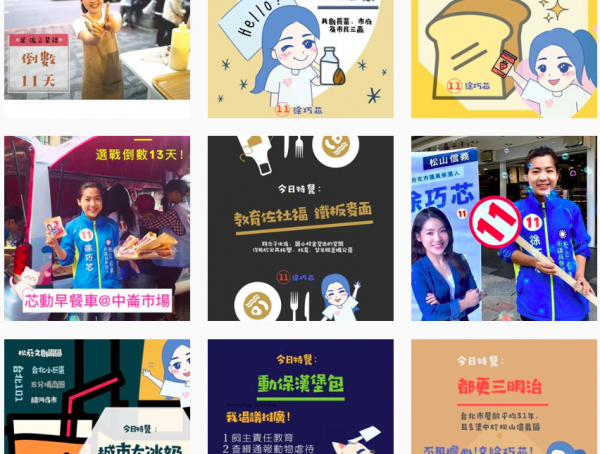Screen dimensions: 600x454
Task: View the 都更三明治 post
Action: tap(503, 397)
